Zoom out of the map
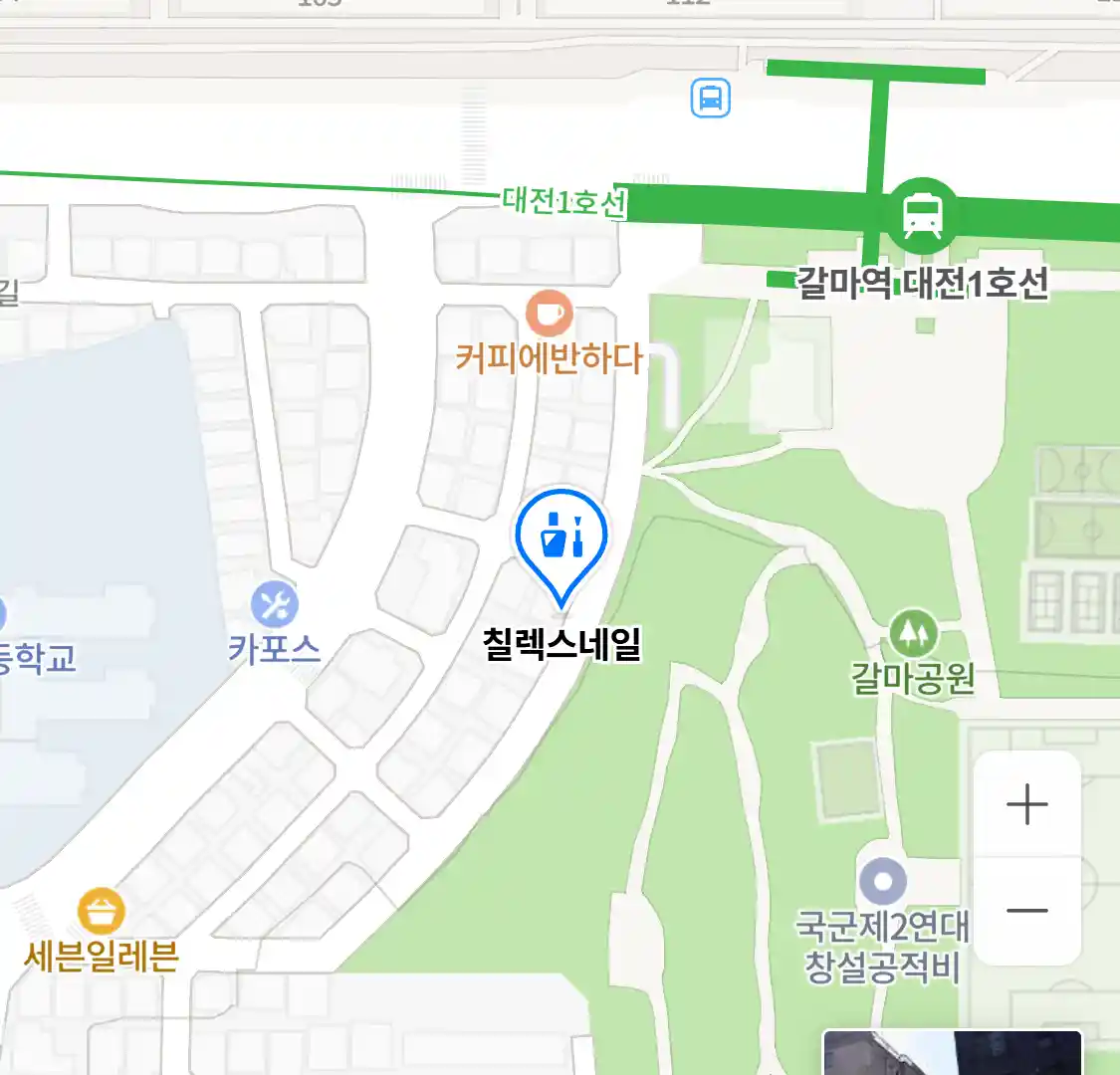Image resolution: width=1120 pixels, height=1075 pixels. [x=1027, y=911]
